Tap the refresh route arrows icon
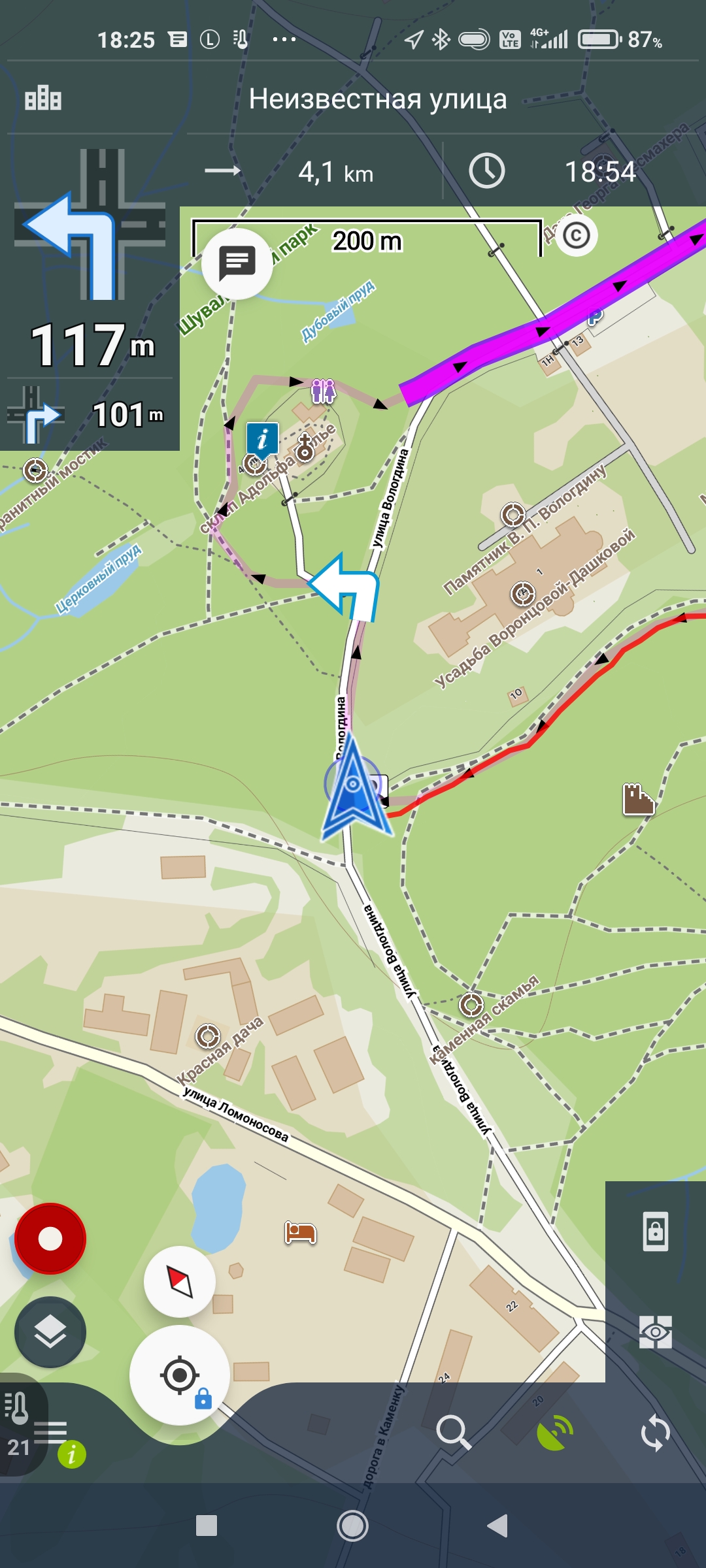706x1568 pixels. pyautogui.click(x=655, y=1433)
